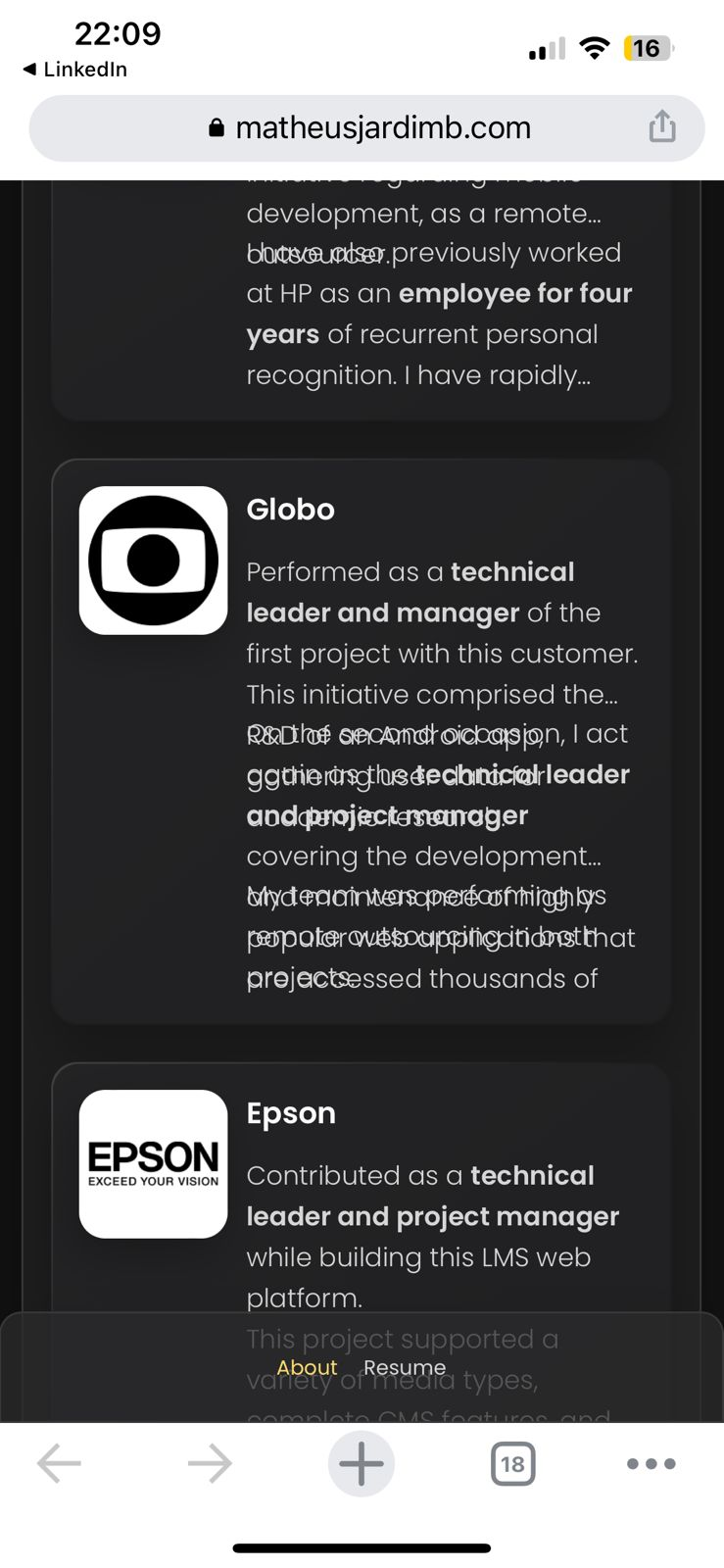Open the browser's three-dot menu
724x1568 pixels.
tap(651, 1464)
